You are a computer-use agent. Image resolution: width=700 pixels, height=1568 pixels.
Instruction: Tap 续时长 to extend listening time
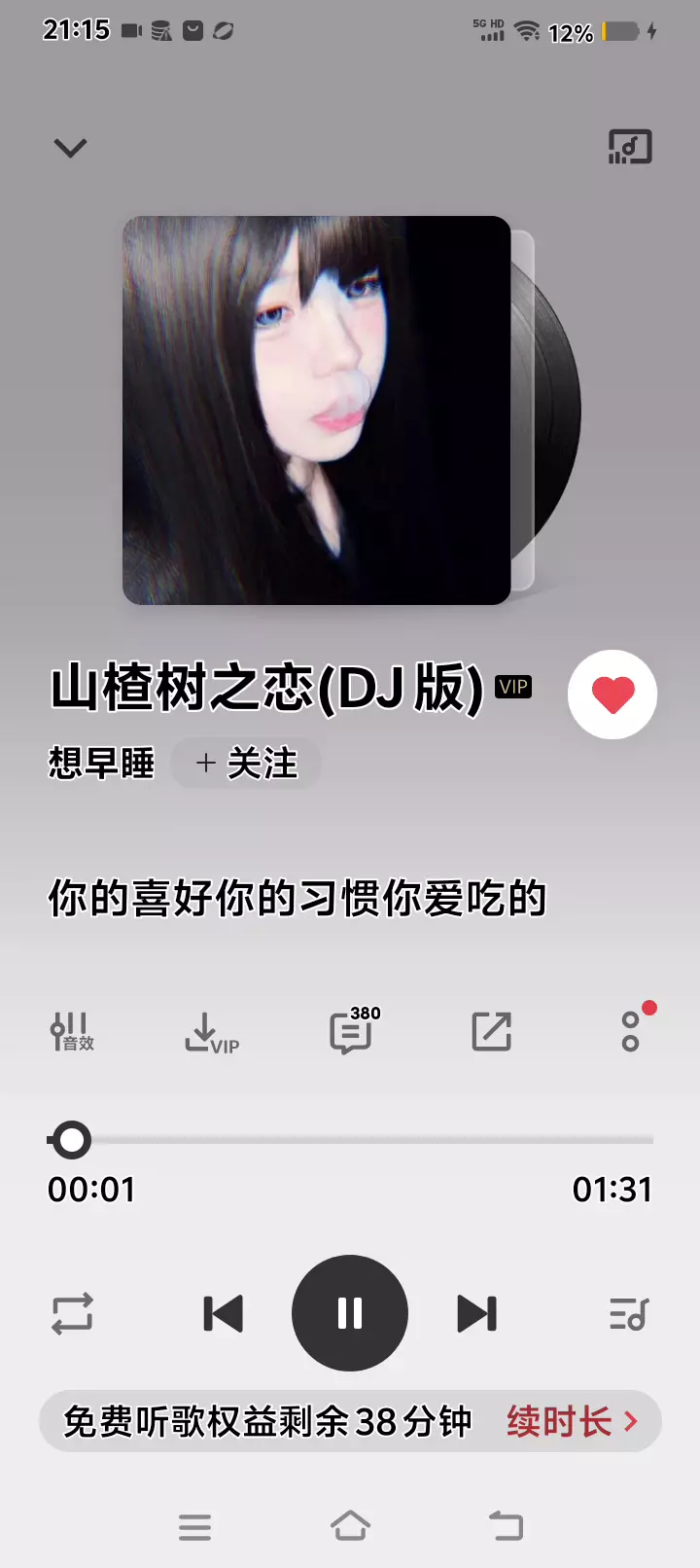pos(571,1422)
